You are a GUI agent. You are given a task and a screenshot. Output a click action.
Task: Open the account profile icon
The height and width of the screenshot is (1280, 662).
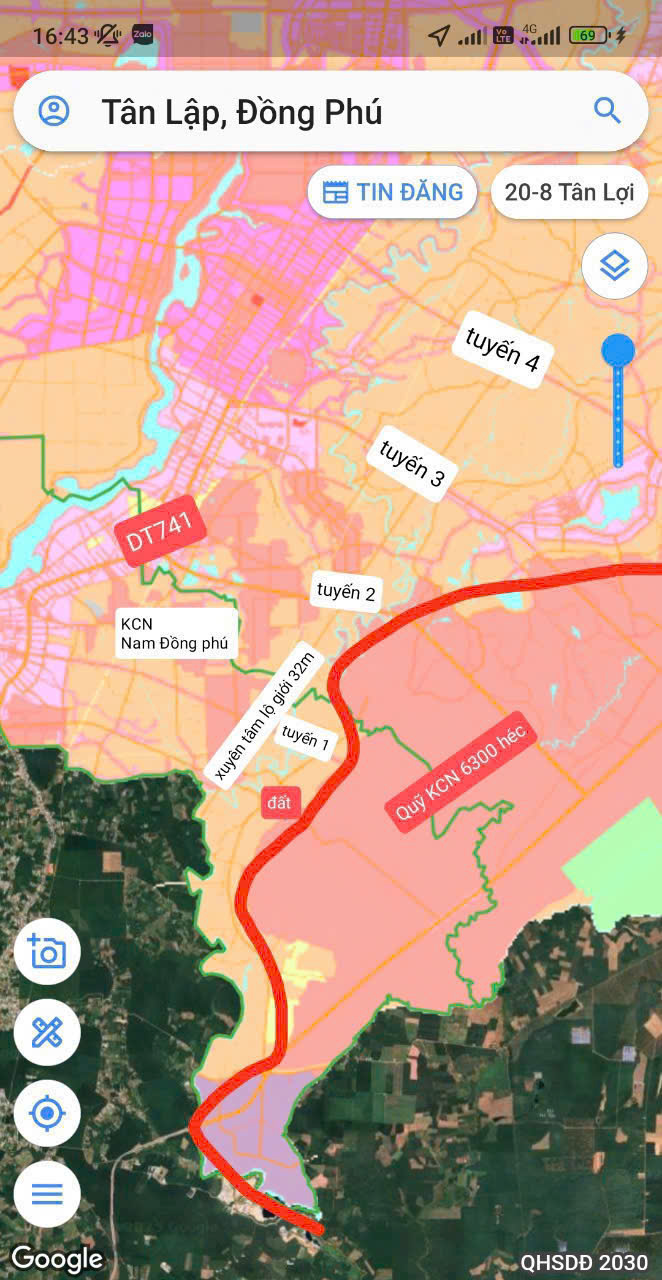[x=54, y=111]
